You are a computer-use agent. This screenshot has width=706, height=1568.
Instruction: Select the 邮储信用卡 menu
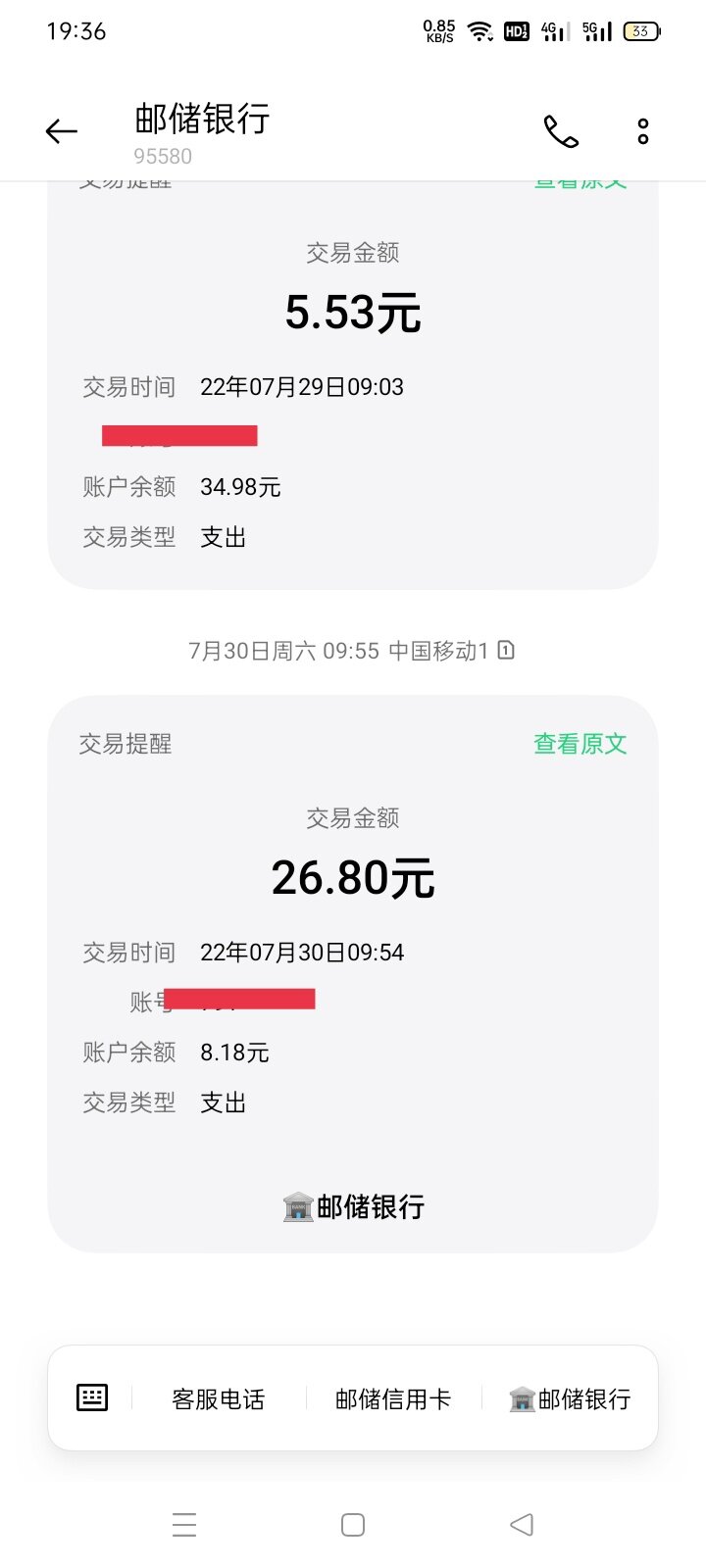392,1399
